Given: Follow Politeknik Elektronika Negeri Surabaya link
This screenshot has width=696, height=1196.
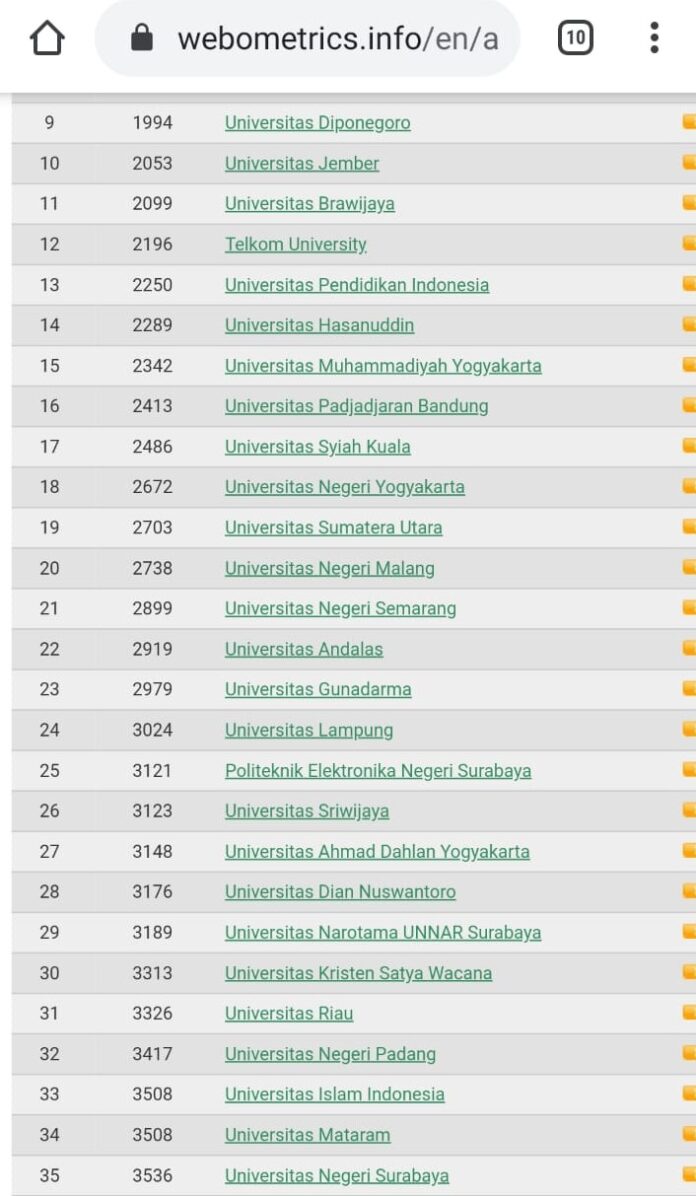Looking at the screenshot, I should 377,771.
